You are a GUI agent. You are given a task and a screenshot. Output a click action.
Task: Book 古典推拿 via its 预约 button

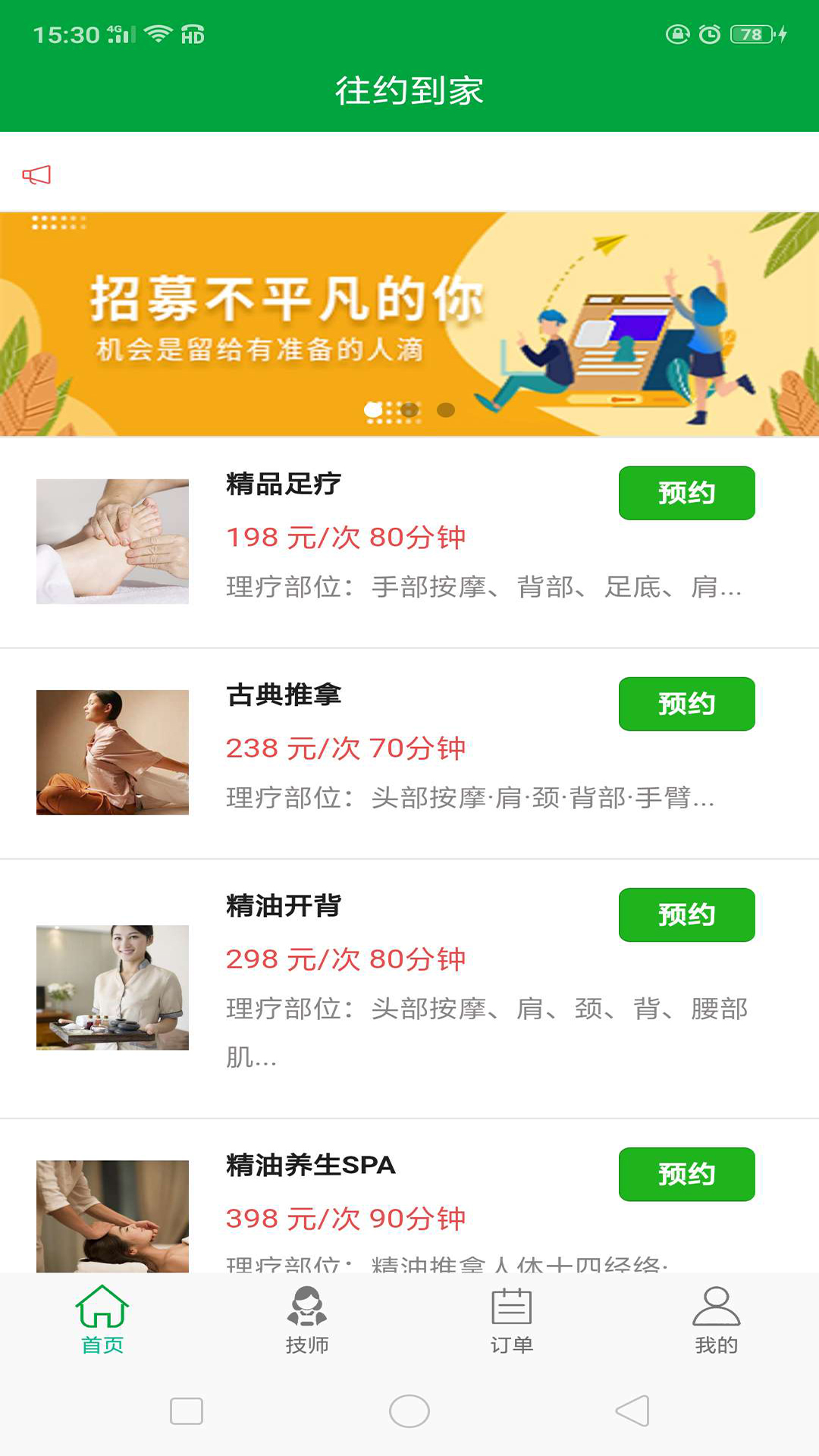point(687,704)
